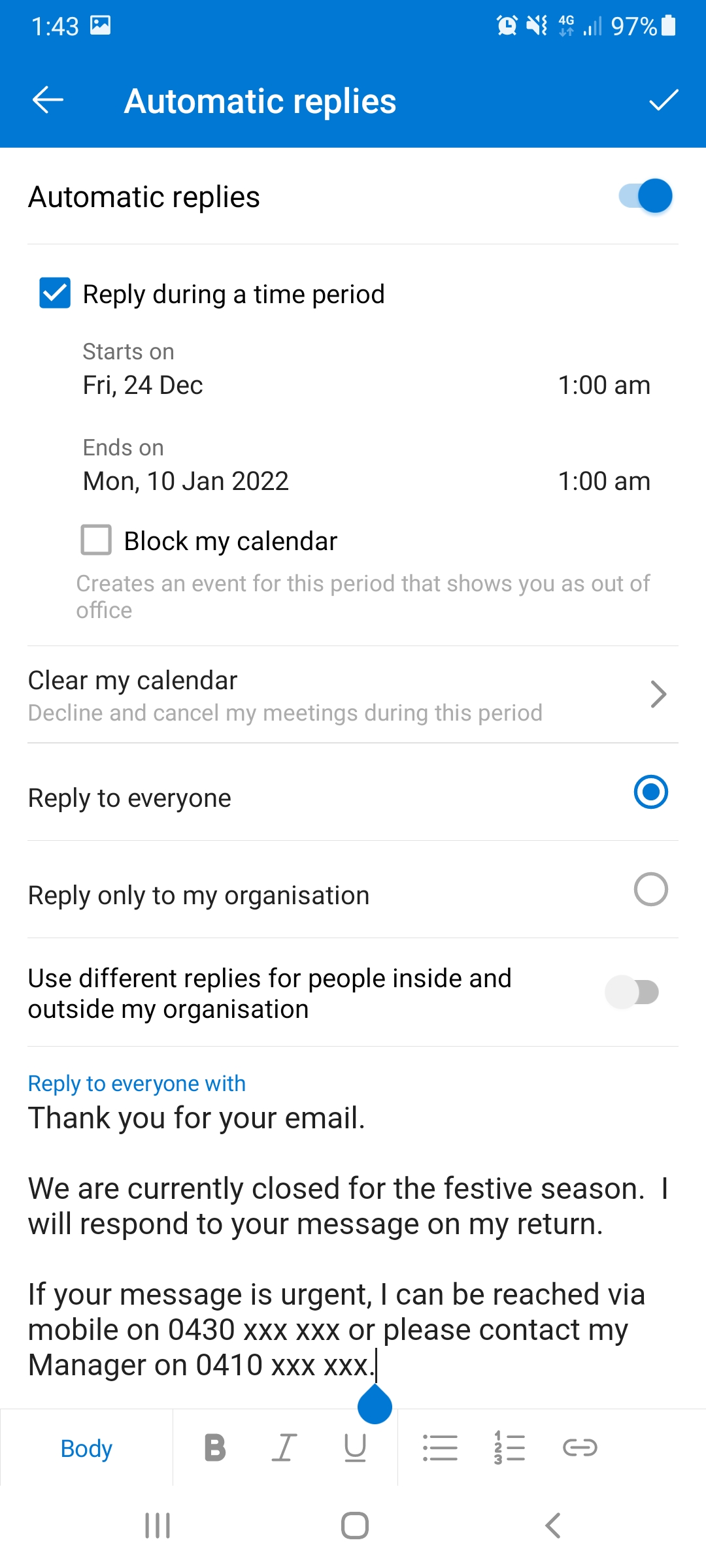Image resolution: width=706 pixels, height=1568 pixels.
Task: Go back using the app bar arrow
Action: [x=48, y=100]
